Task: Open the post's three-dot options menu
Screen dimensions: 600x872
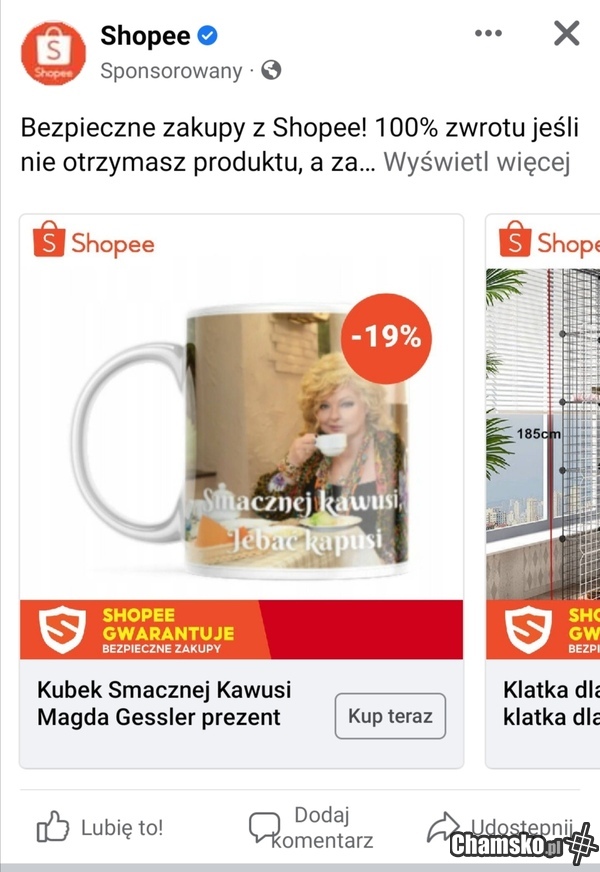Action: coord(488,34)
